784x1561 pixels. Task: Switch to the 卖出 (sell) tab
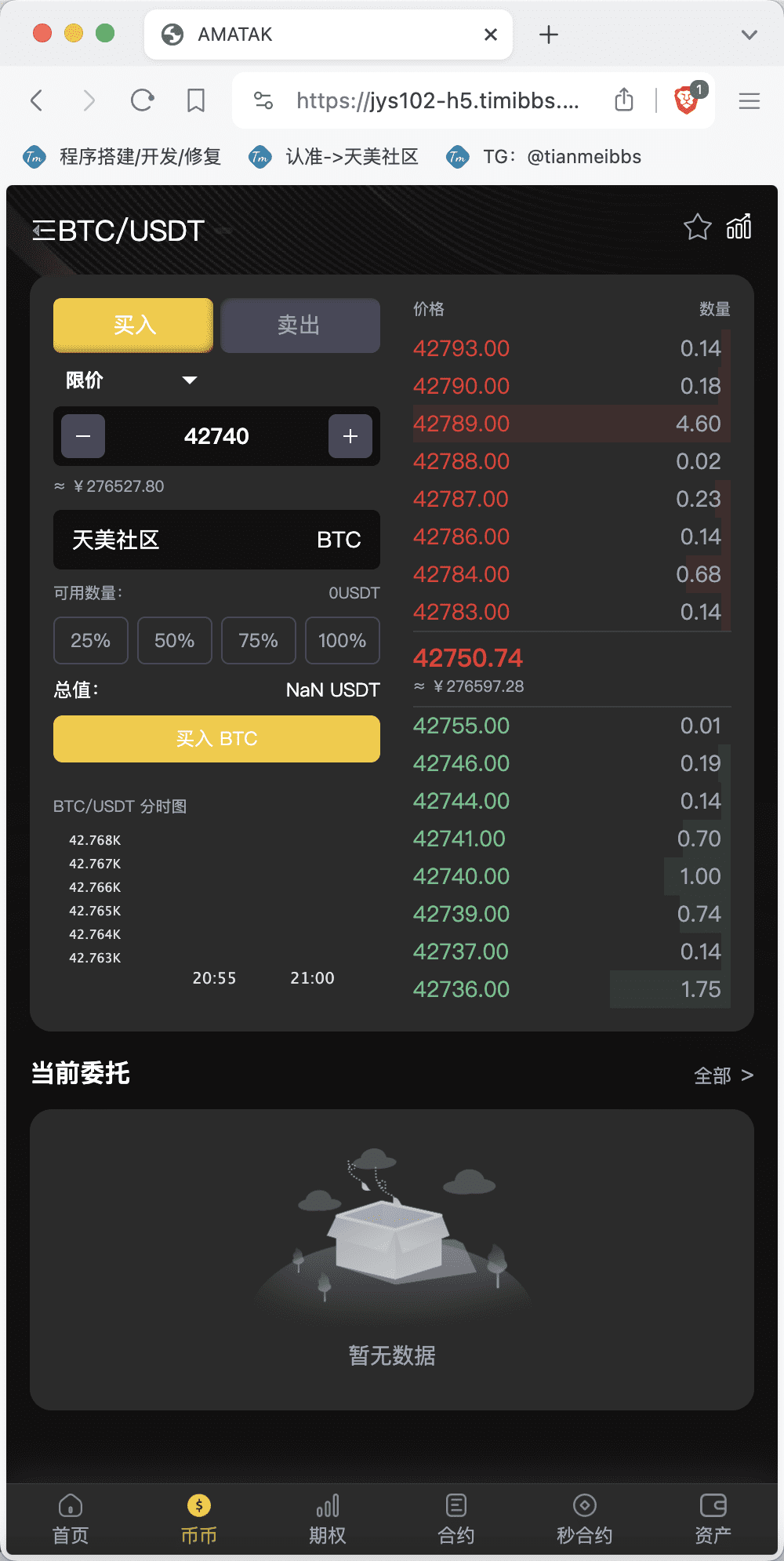tap(299, 325)
